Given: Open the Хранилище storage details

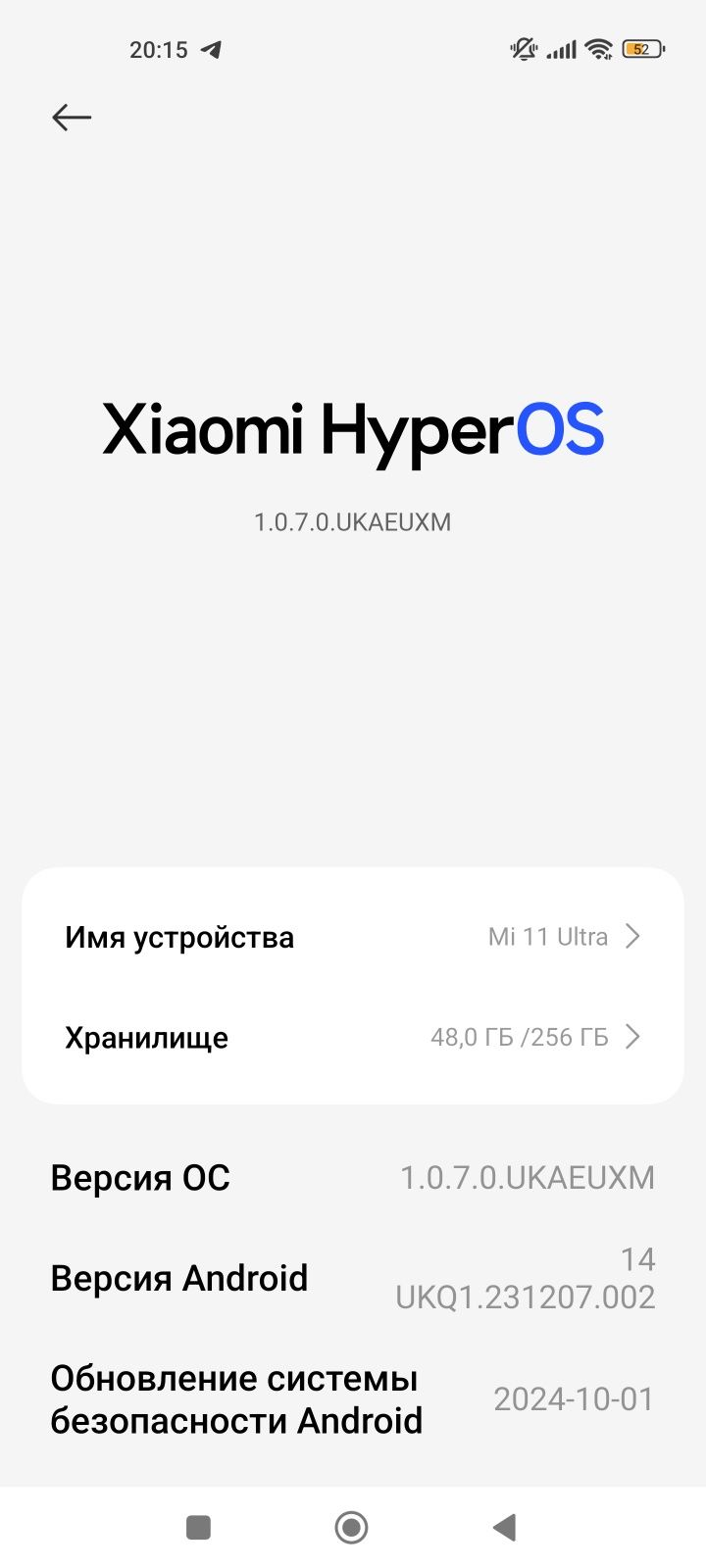Looking at the screenshot, I should (x=353, y=1037).
